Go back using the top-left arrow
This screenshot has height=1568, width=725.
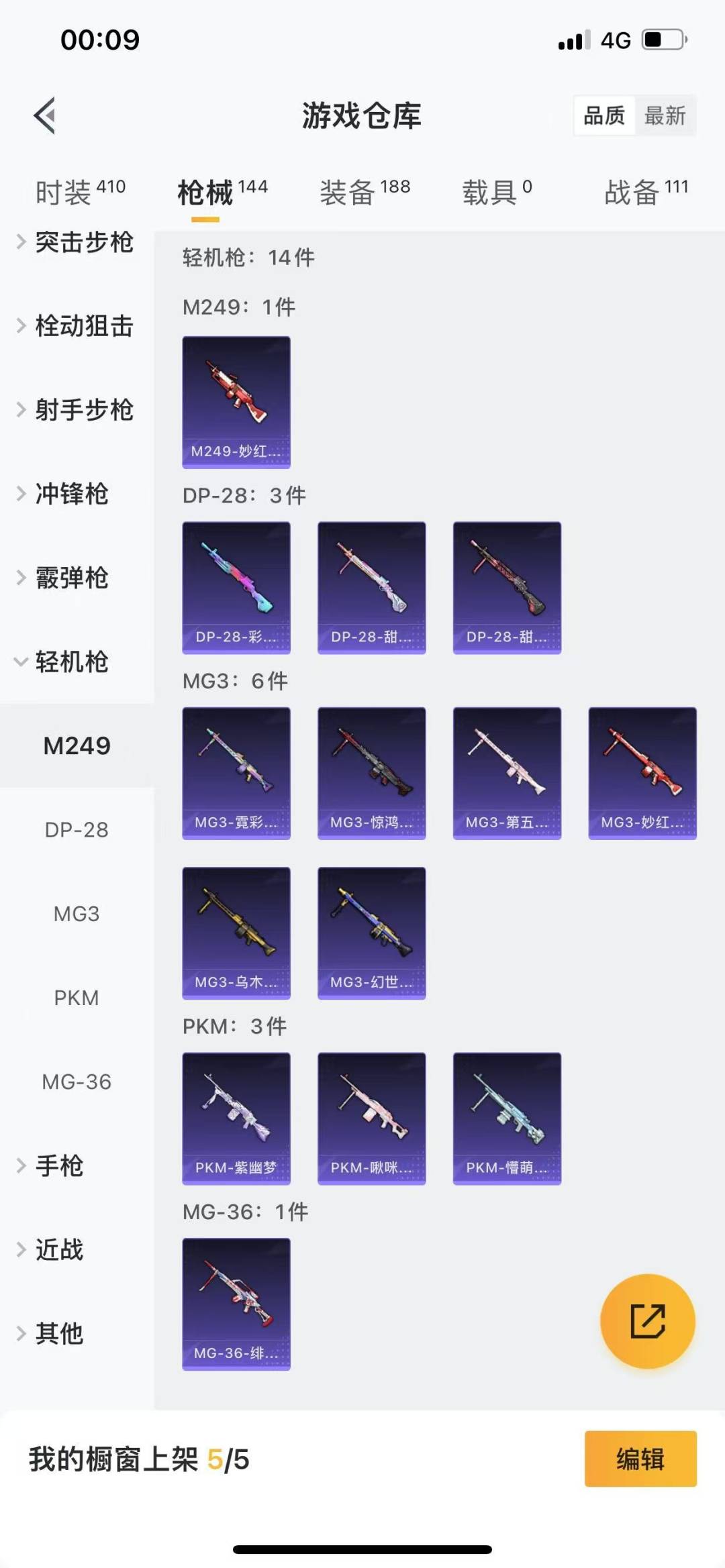pos(44,115)
